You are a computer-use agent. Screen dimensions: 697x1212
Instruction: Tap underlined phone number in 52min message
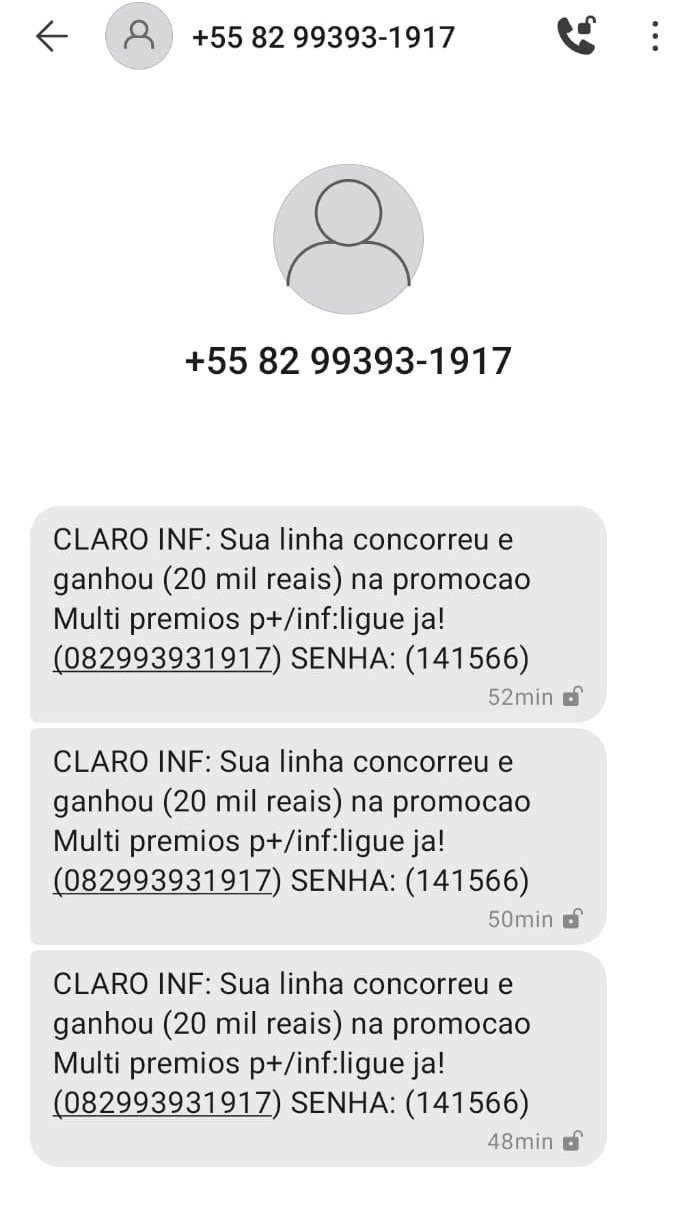pyautogui.click(x=164, y=659)
